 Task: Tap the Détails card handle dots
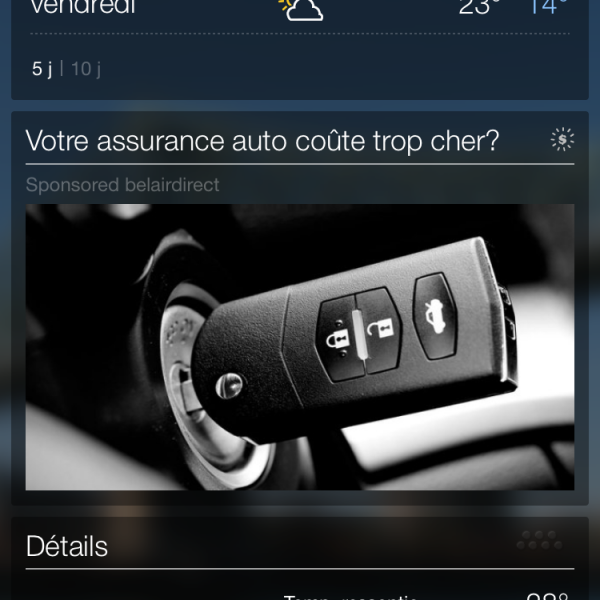tap(539, 541)
